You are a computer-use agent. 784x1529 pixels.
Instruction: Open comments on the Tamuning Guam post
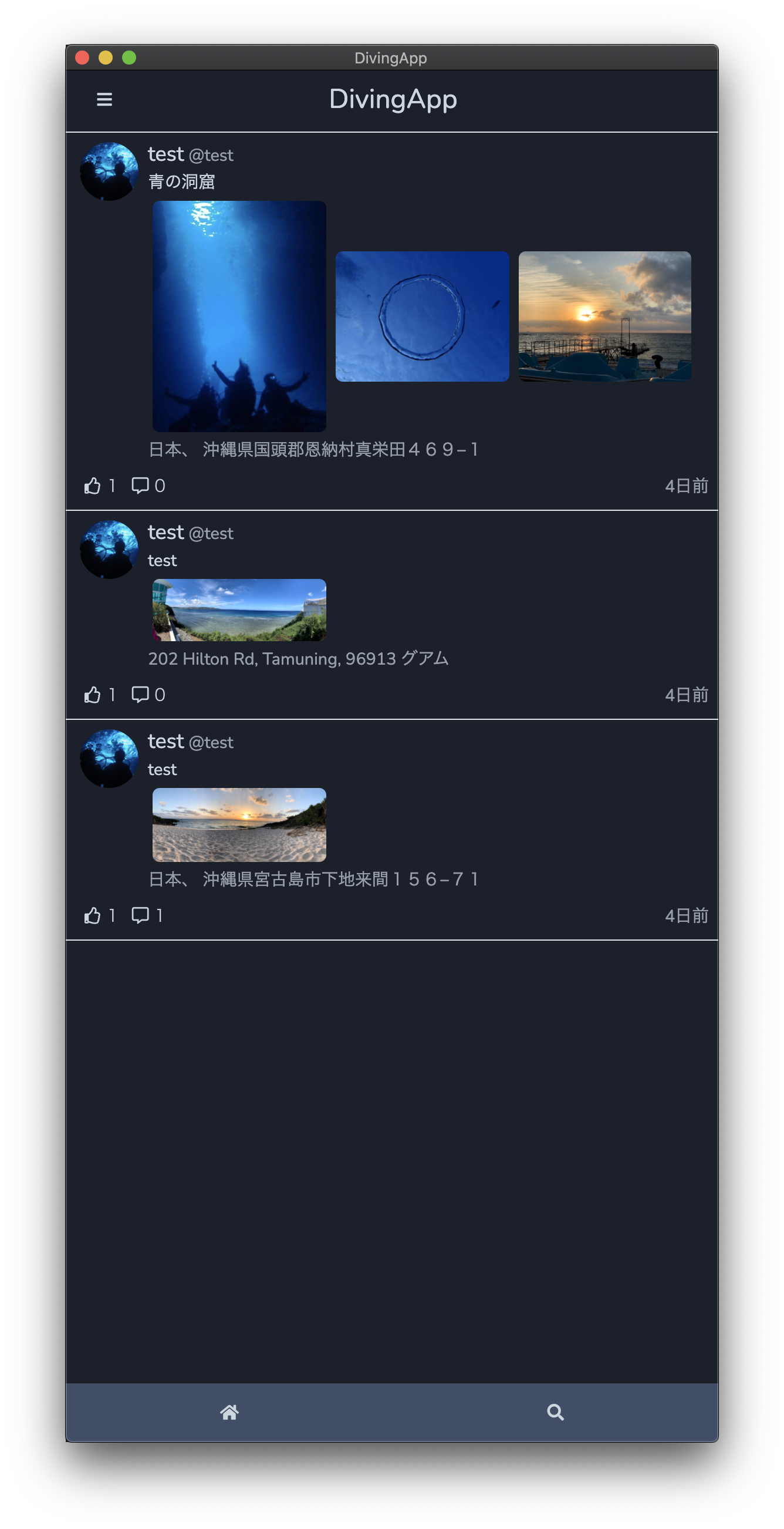(141, 695)
